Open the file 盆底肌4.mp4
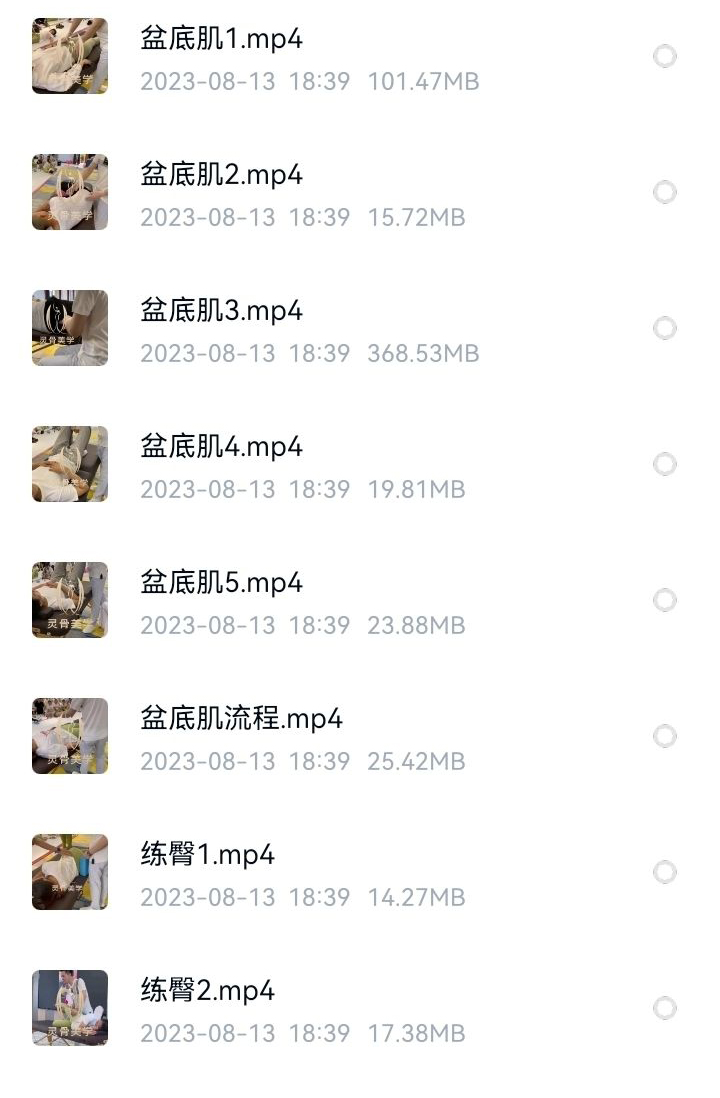 (221, 448)
